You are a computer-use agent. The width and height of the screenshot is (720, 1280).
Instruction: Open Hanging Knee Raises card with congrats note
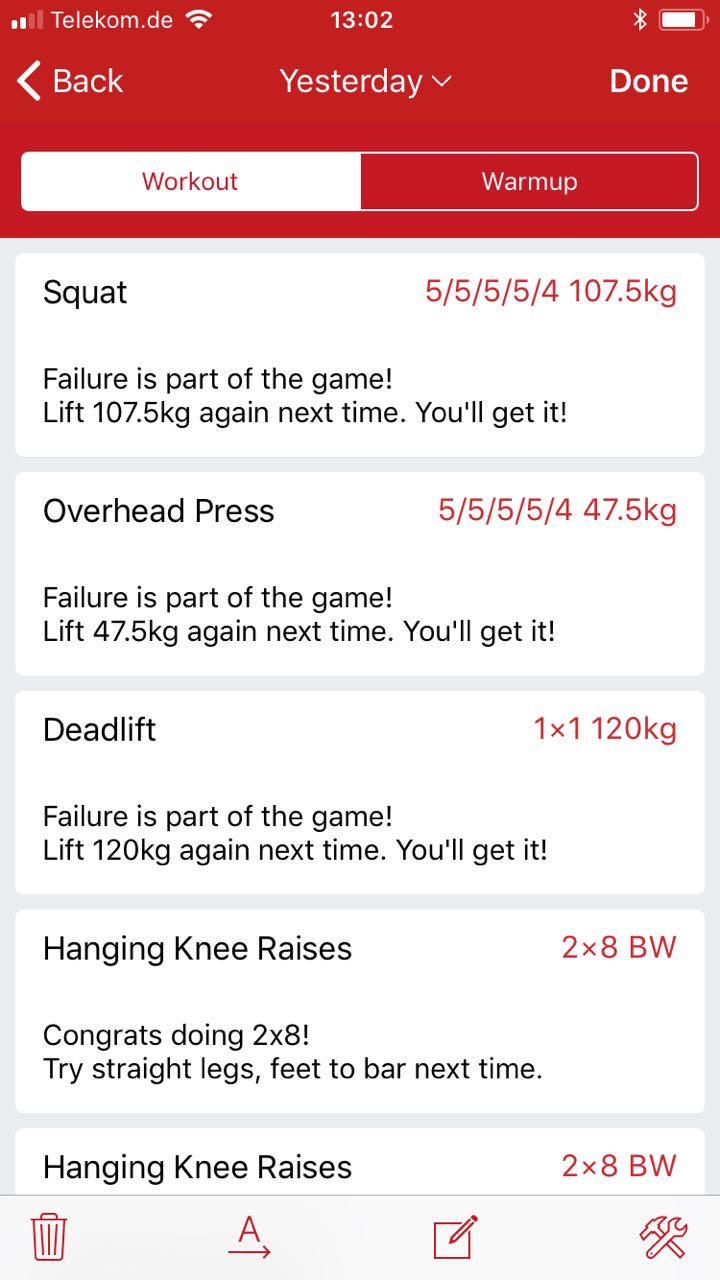tap(360, 1008)
